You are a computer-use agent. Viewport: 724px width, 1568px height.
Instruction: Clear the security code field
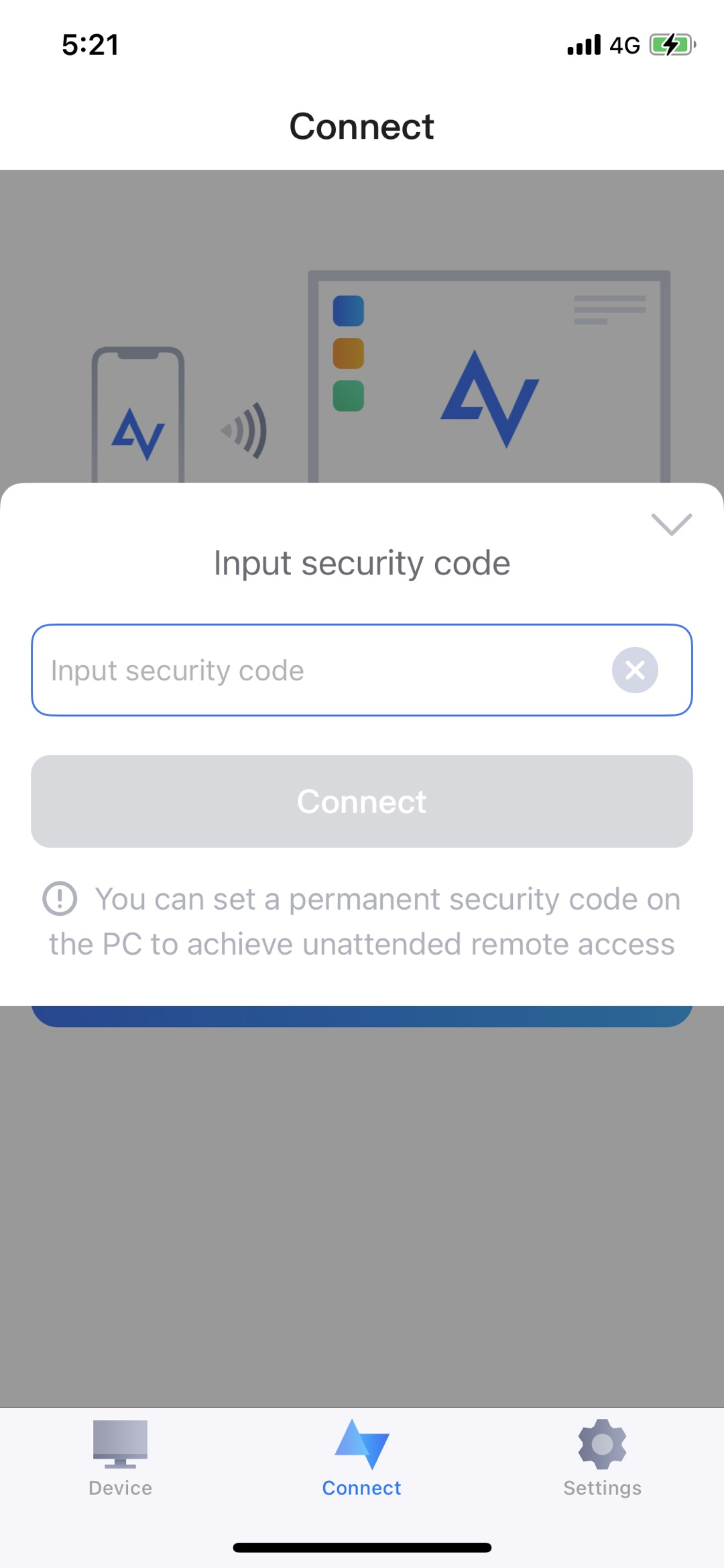(x=635, y=670)
